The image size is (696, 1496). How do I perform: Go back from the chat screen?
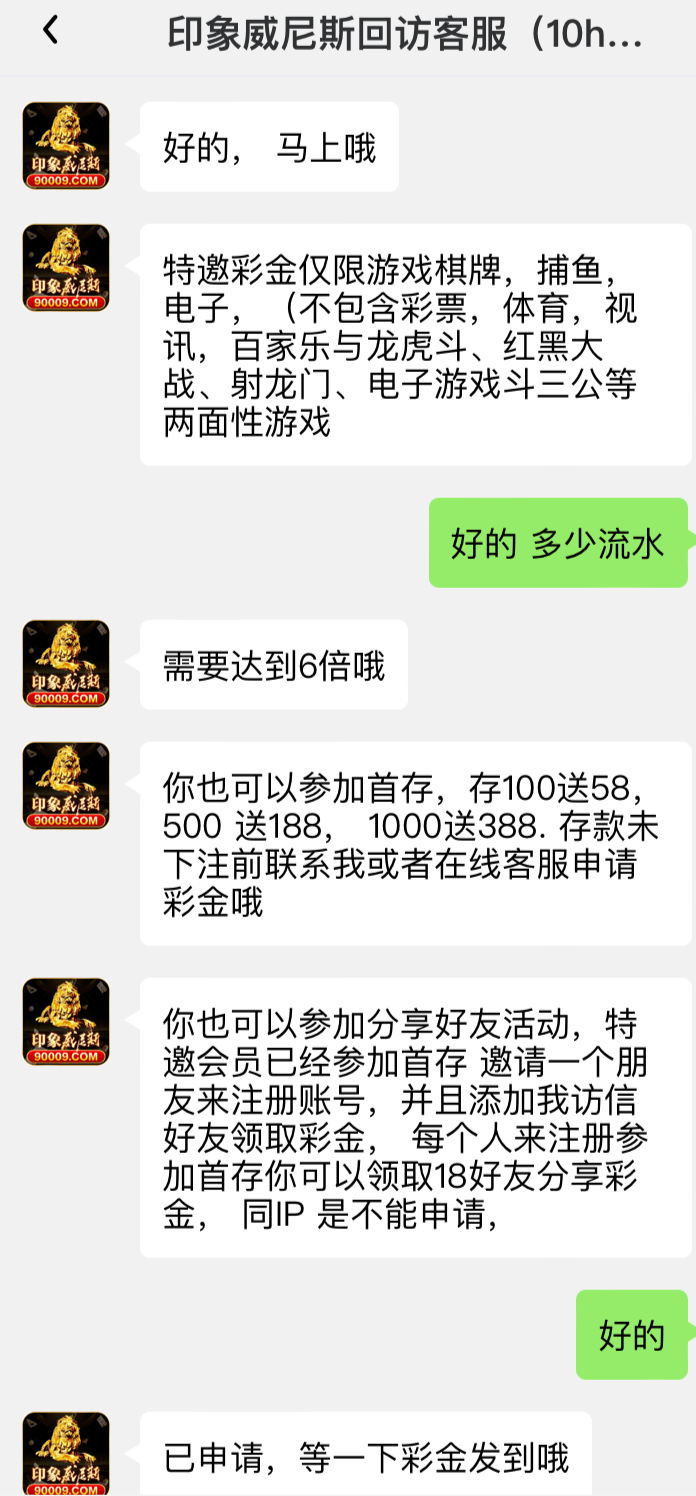[x=50, y=32]
